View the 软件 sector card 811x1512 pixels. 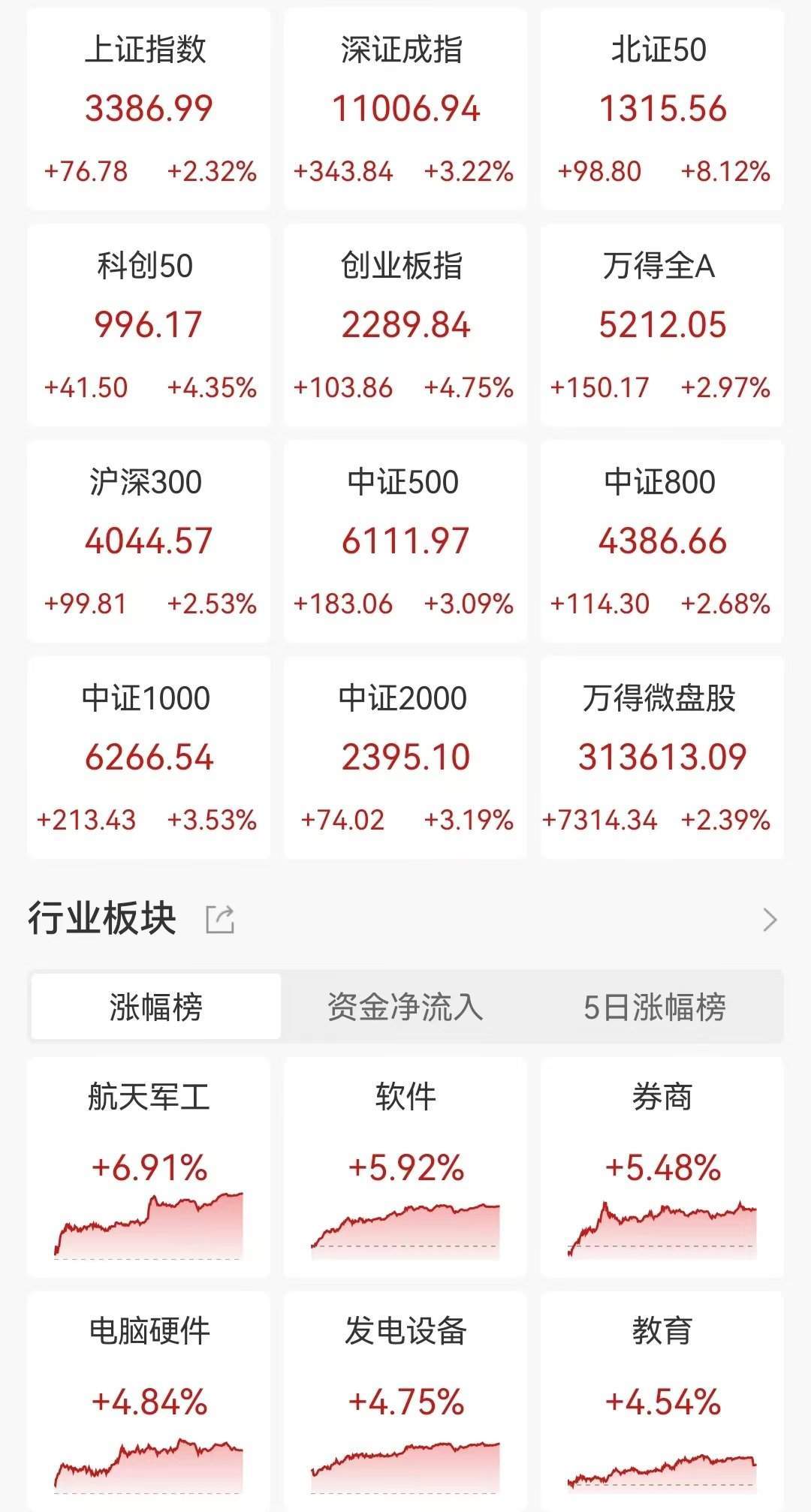405,1166
